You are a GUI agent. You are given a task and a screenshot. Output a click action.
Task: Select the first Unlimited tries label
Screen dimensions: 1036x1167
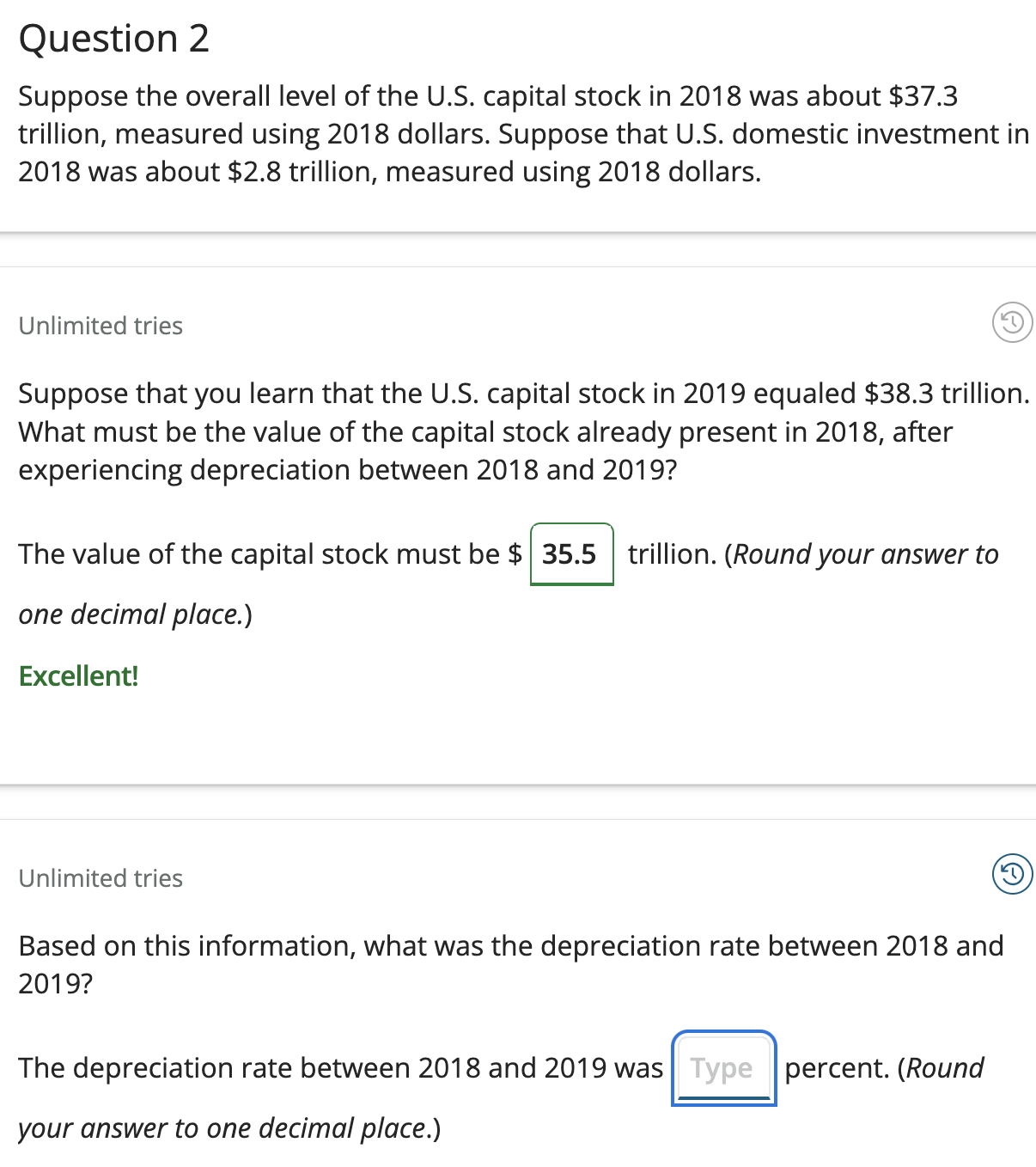[x=100, y=326]
